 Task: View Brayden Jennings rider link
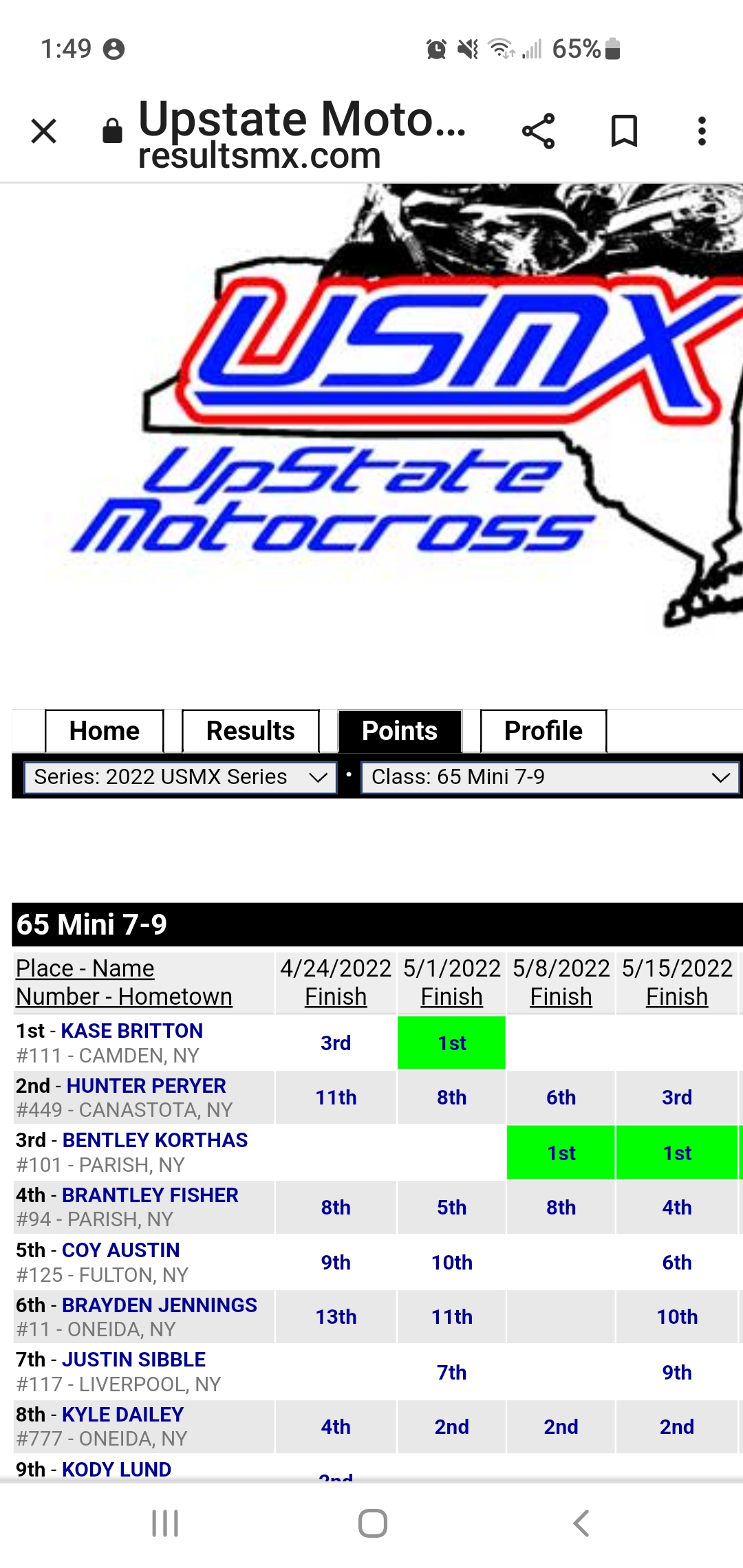160,1305
